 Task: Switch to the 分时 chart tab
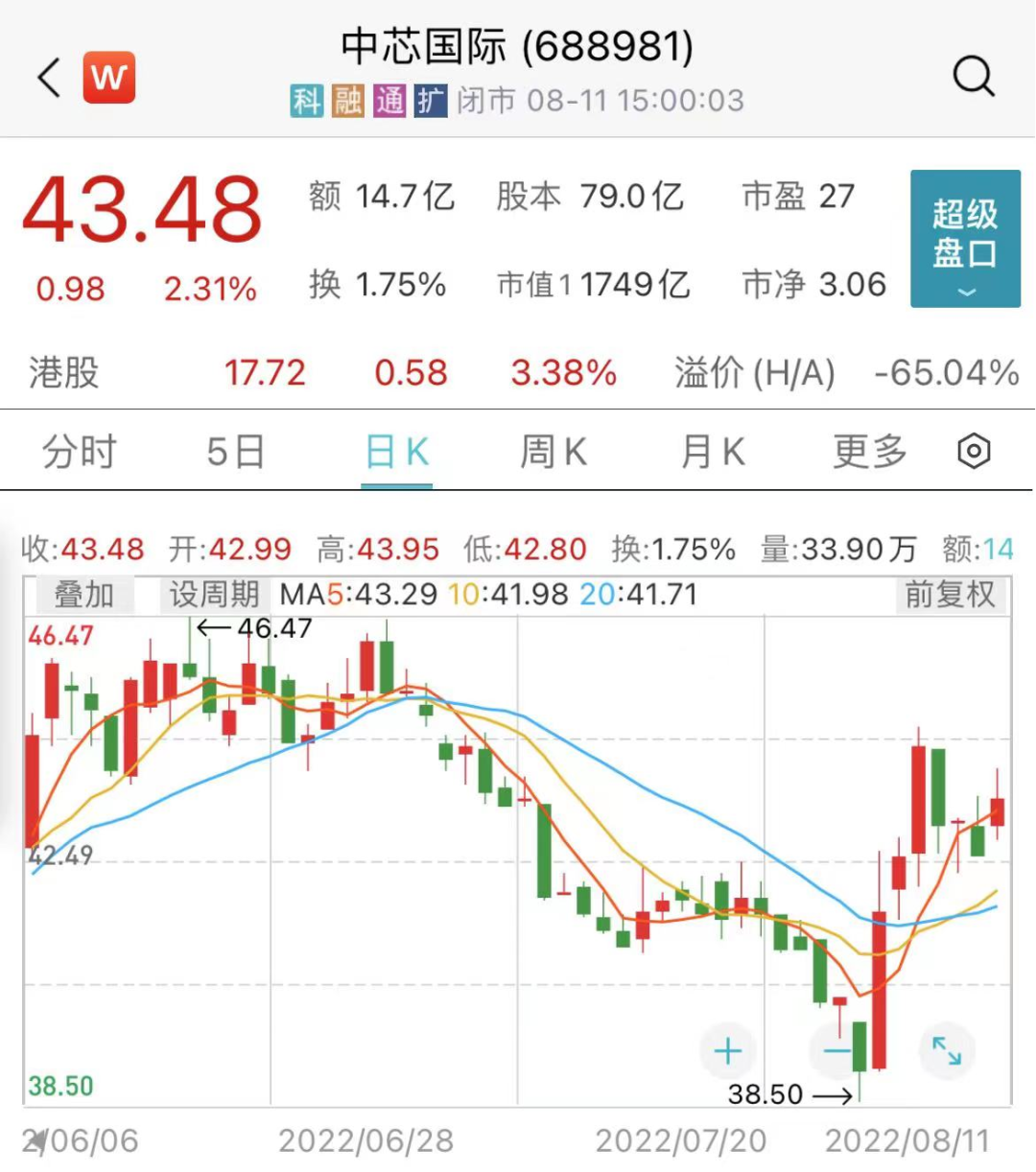coord(80,451)
